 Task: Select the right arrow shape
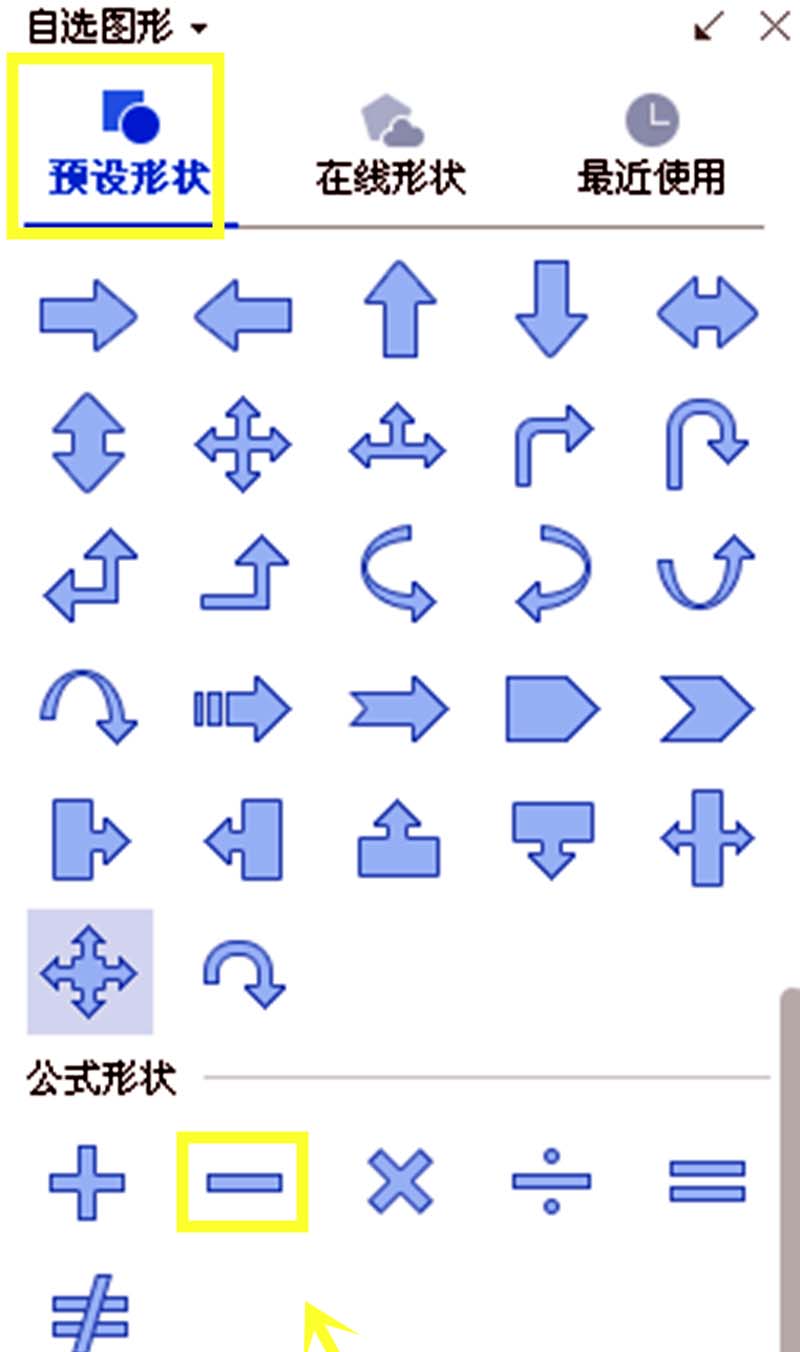pyautogui.click(x=88, y=316)
